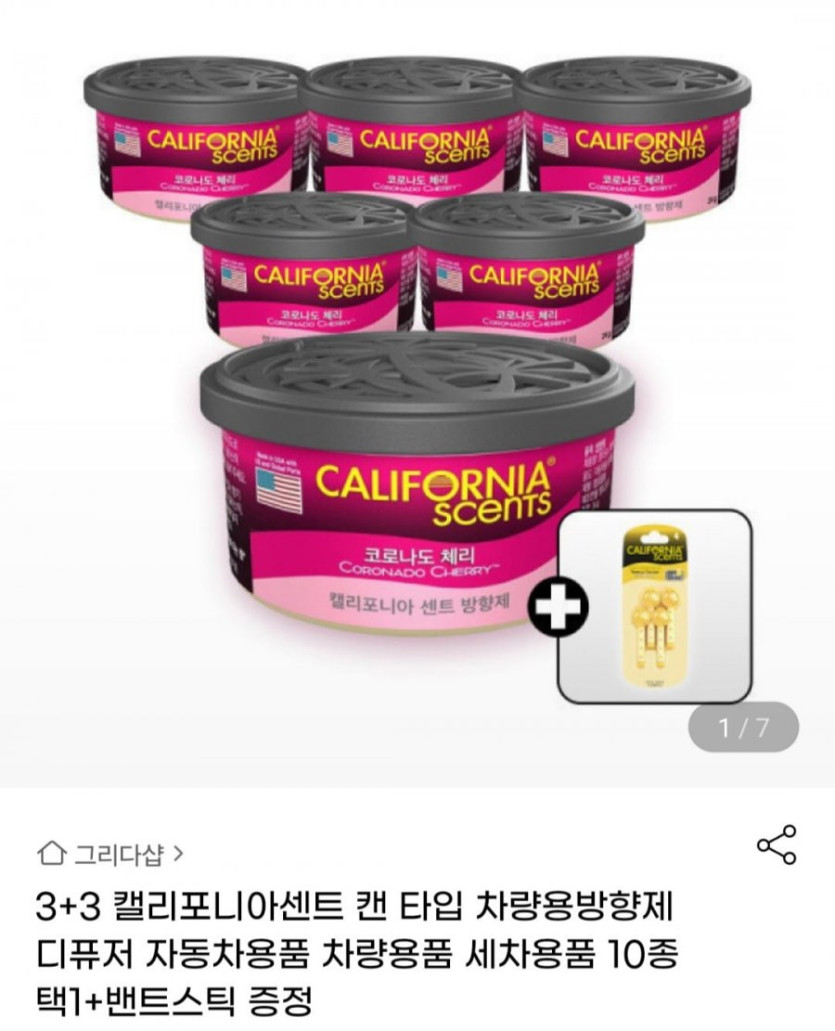Open the 그리다샵 store link
This screenshot has height=1031, width=835.
coord(110,854)
